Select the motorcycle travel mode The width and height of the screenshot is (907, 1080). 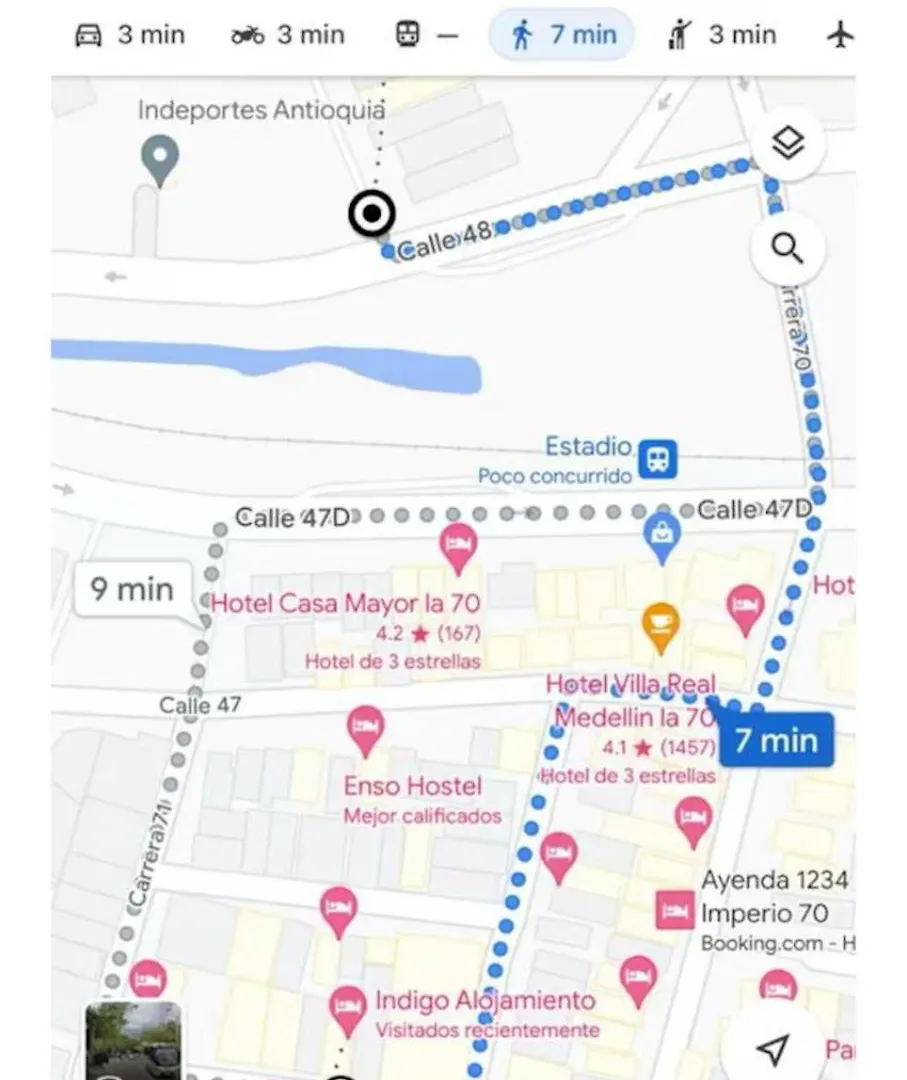tap(288, 35)
